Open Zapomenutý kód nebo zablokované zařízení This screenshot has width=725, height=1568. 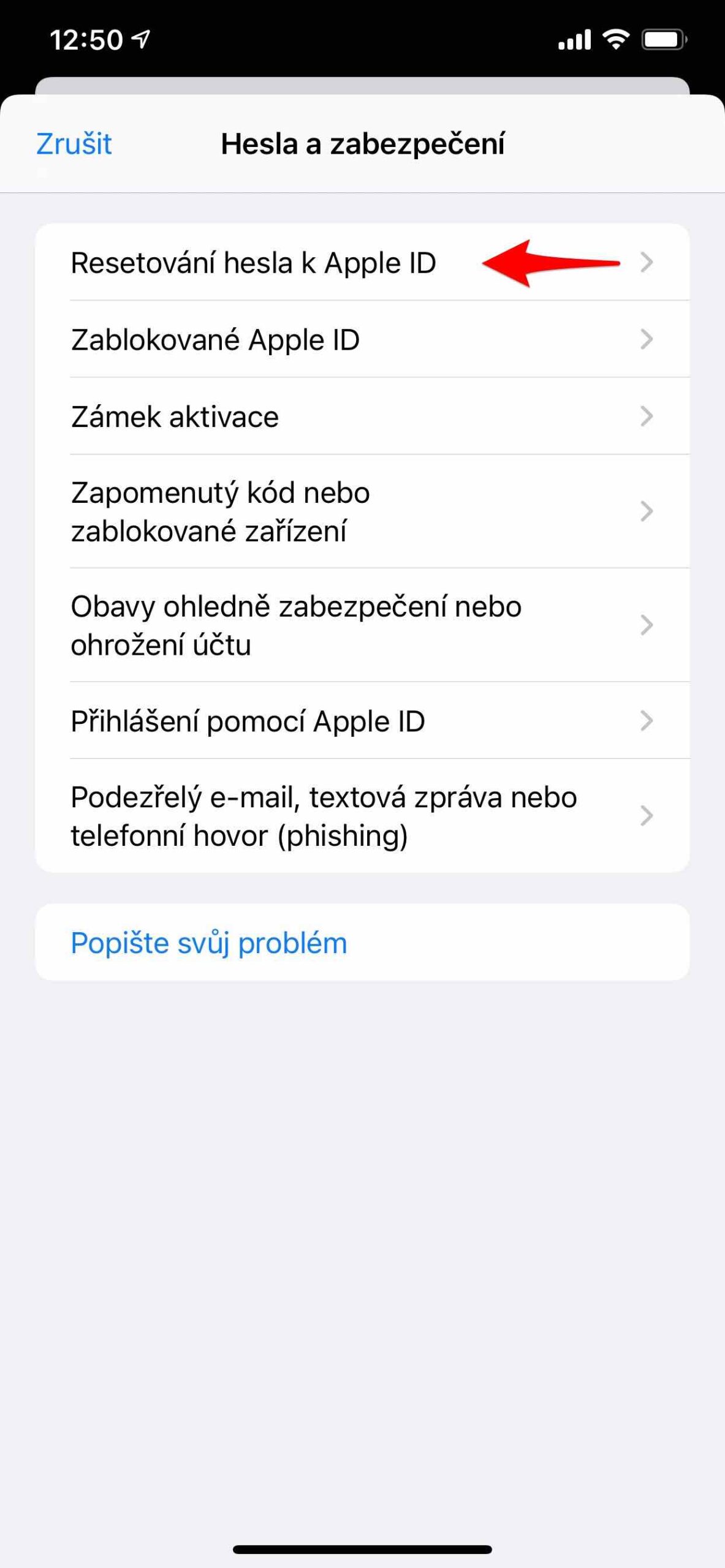pyautogui.click(x=221, y=512)
